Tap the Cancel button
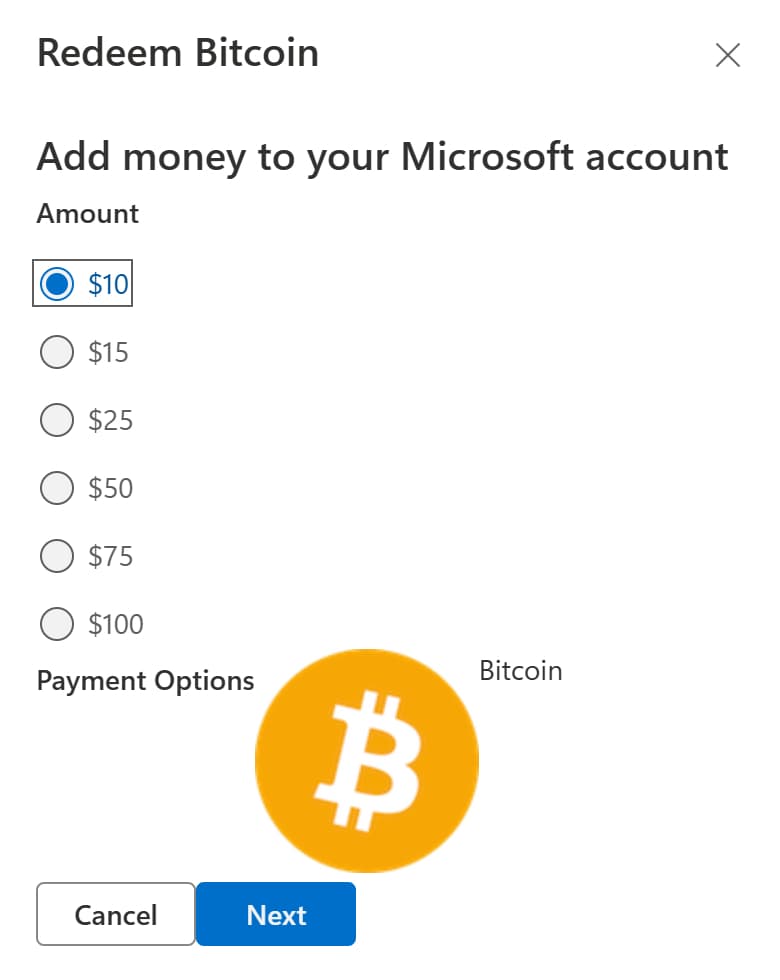Viewport: 780px width, 980px height. pyautogui.click(x=116, y=914)
